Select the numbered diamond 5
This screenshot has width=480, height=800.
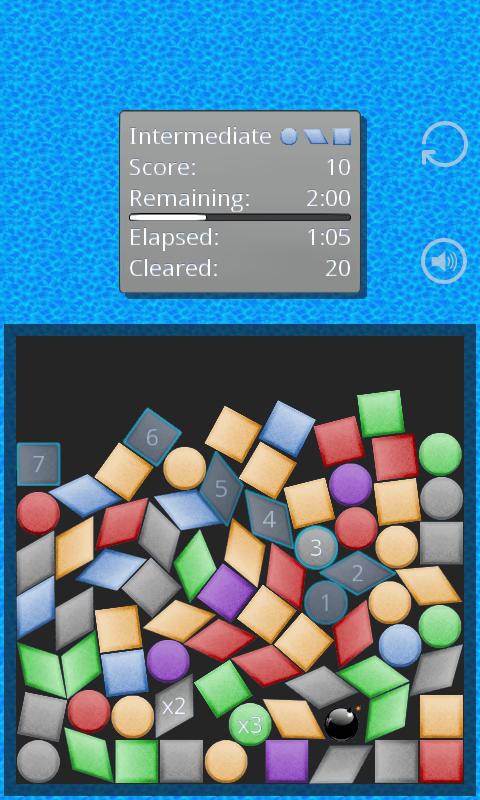[x=221, y=488]
